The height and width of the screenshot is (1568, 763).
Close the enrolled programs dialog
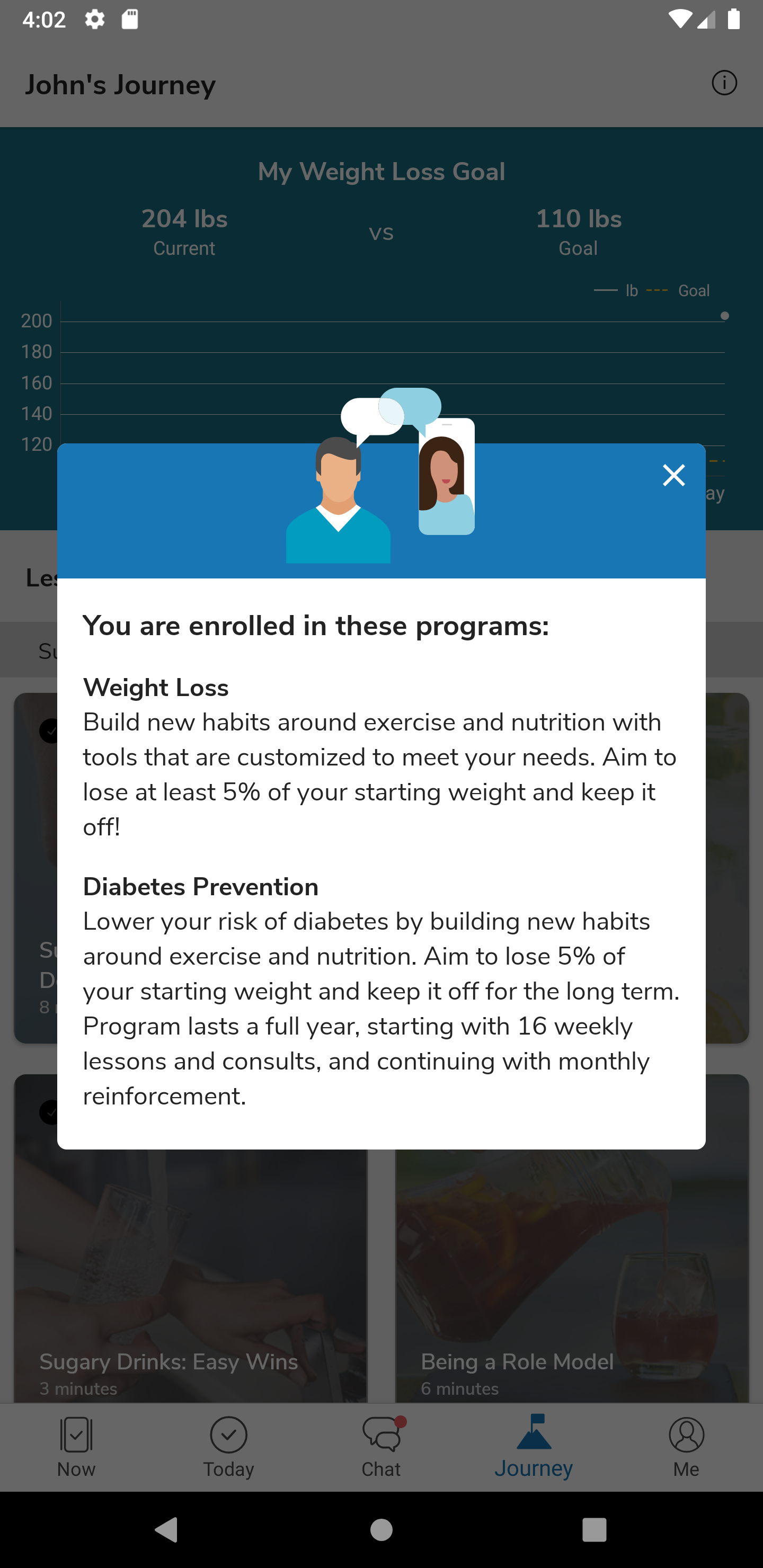tap(673, 475)
